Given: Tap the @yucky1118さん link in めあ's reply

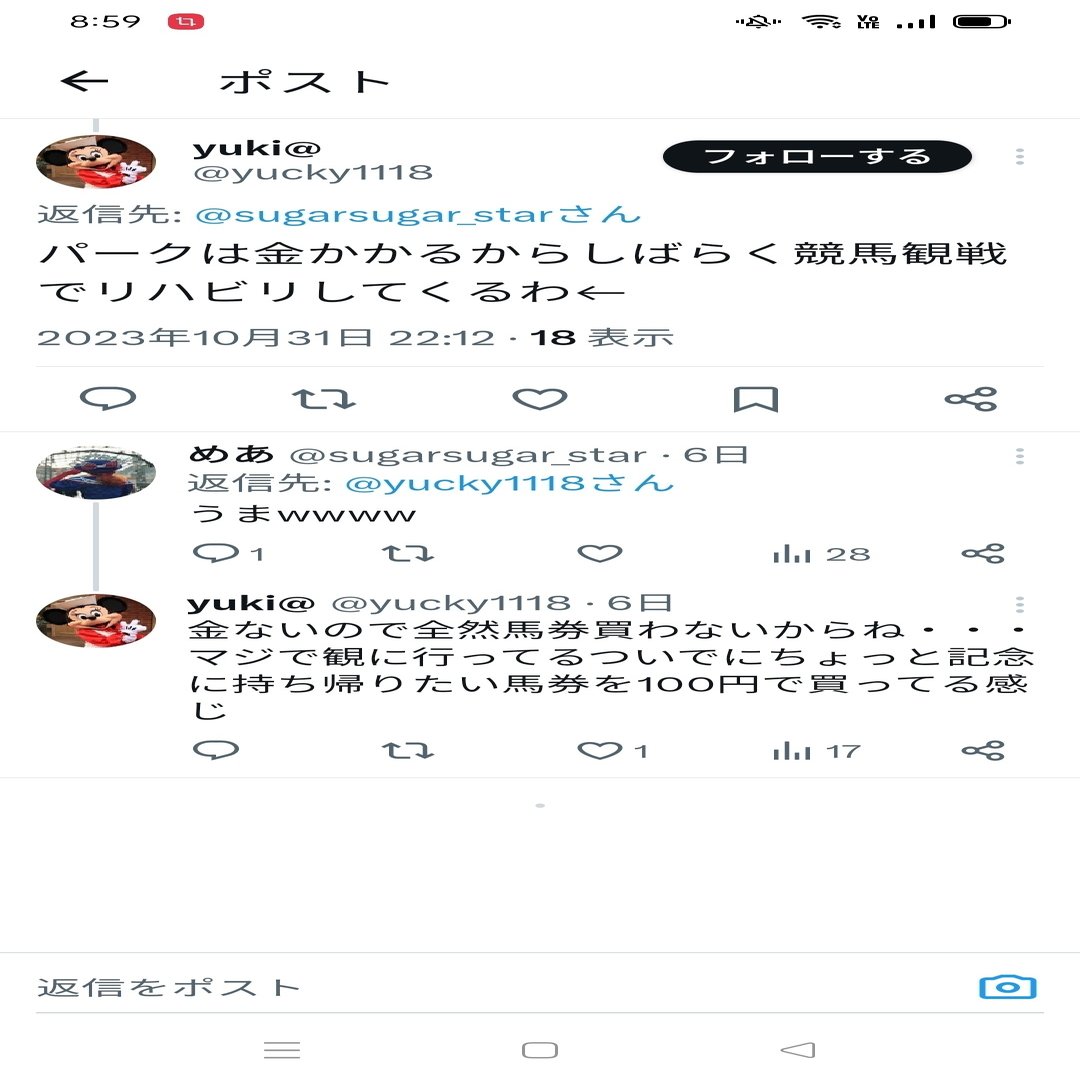Looking at the screenshot, I should pos(510,484).
